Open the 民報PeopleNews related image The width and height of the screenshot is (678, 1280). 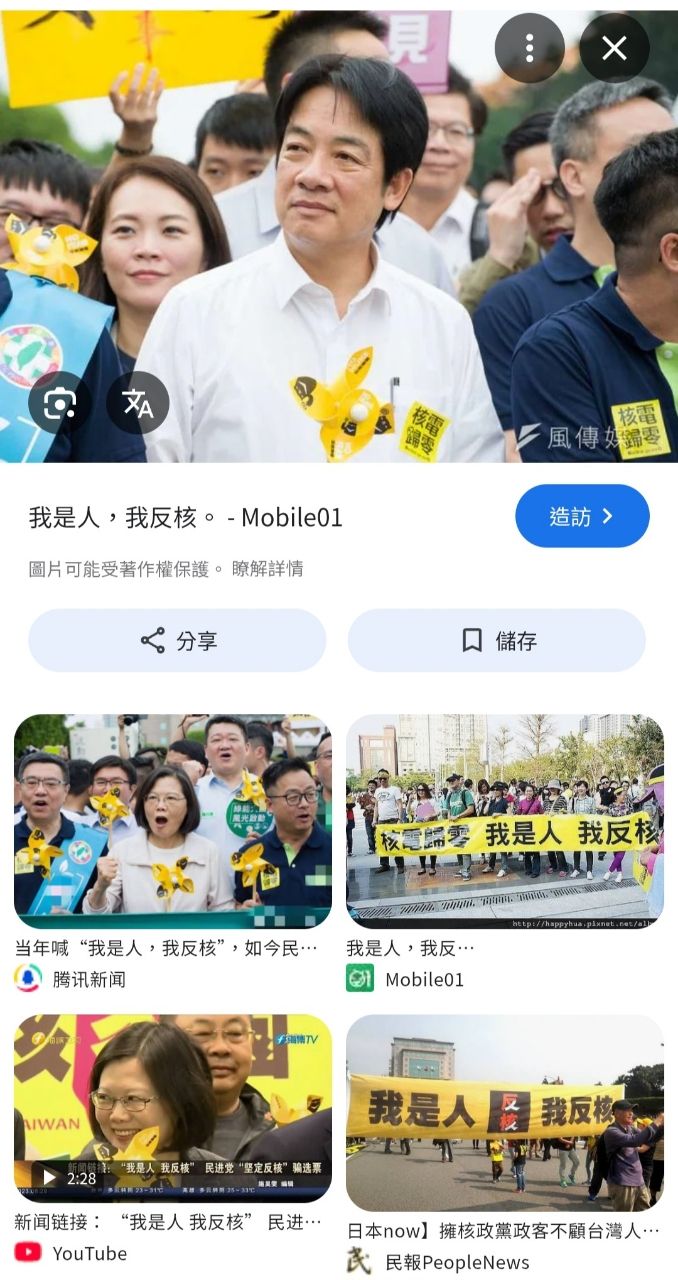(x=504, y=1113)
